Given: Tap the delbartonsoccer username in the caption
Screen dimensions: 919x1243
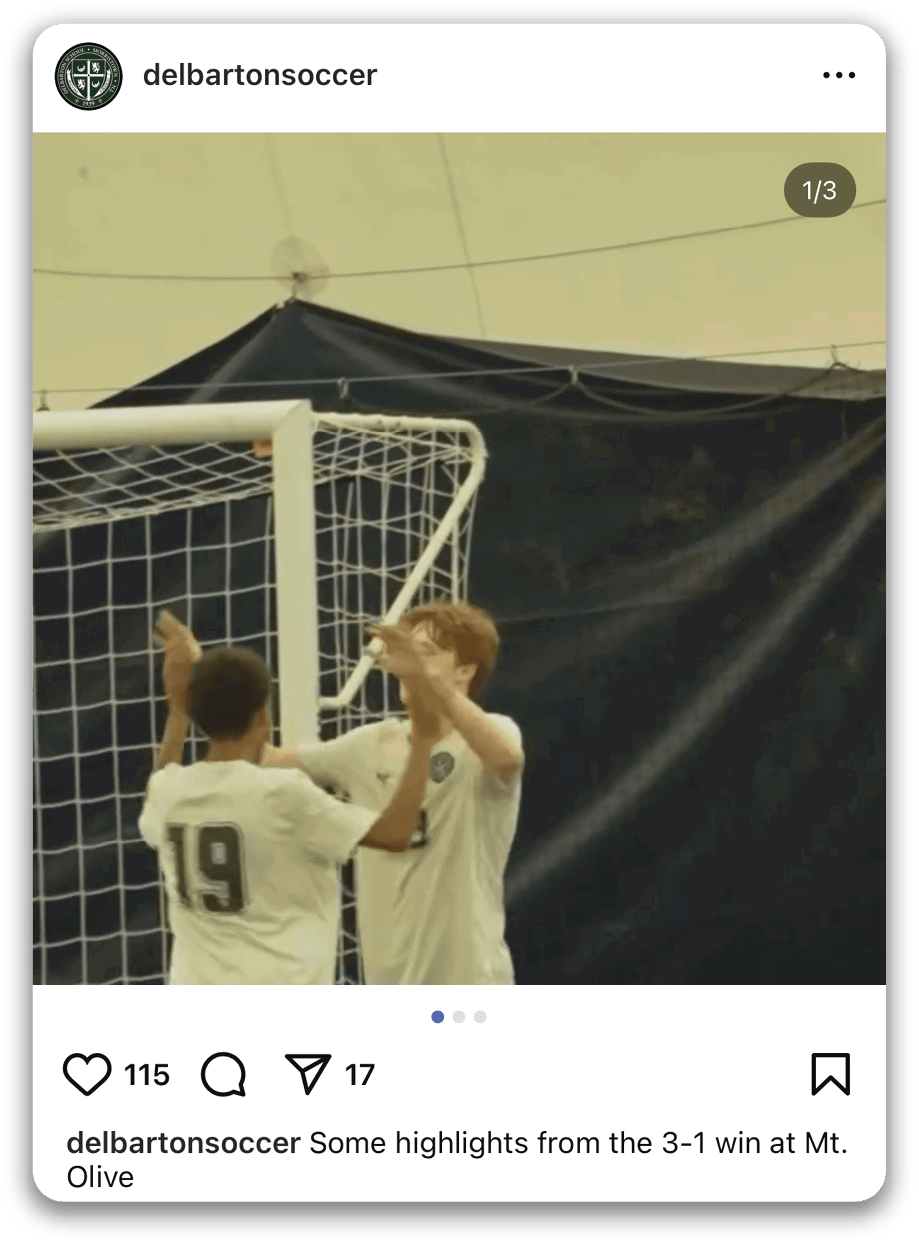Looking at the screenshot, I should pyautogui.click(x=183, y=1144).
